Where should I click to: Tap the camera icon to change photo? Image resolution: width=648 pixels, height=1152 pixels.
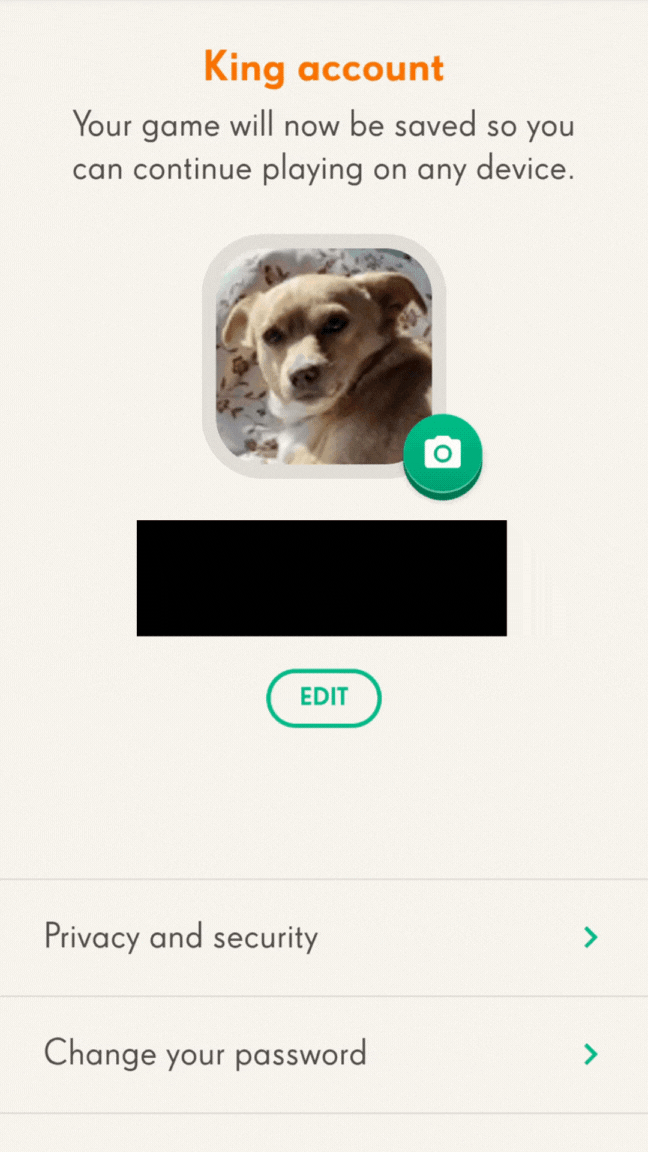pos(442,454)
